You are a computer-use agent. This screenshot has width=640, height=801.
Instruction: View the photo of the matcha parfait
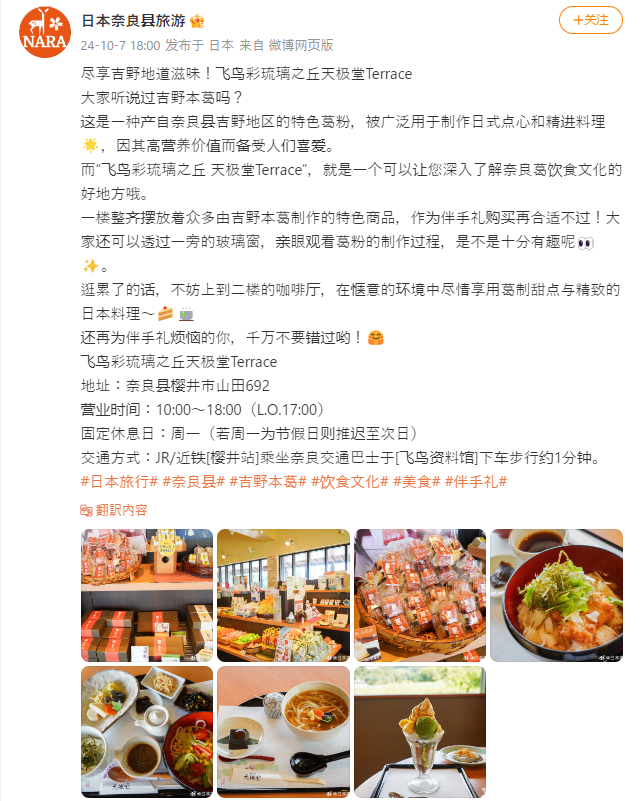coord(420,732)
